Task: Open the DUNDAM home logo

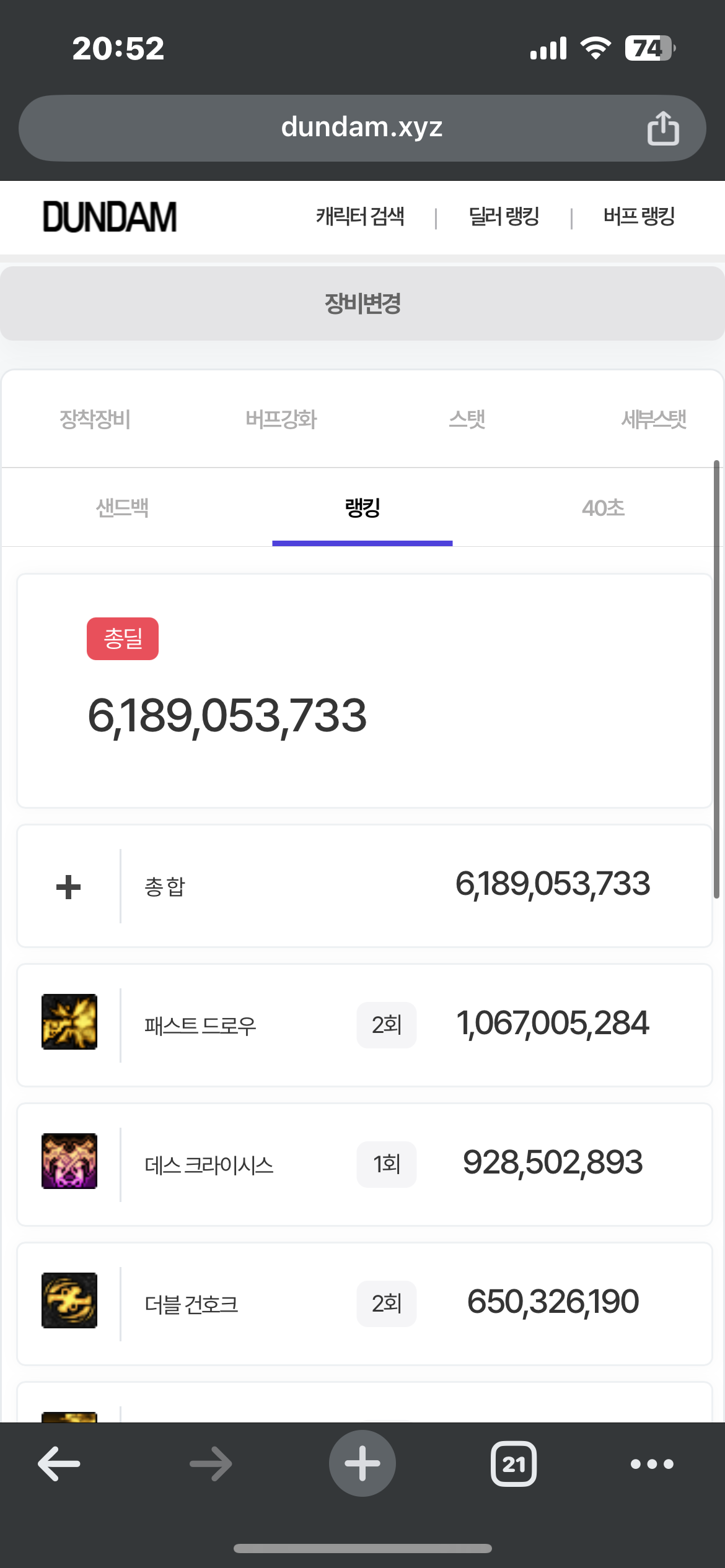Action: click(110, 217)
